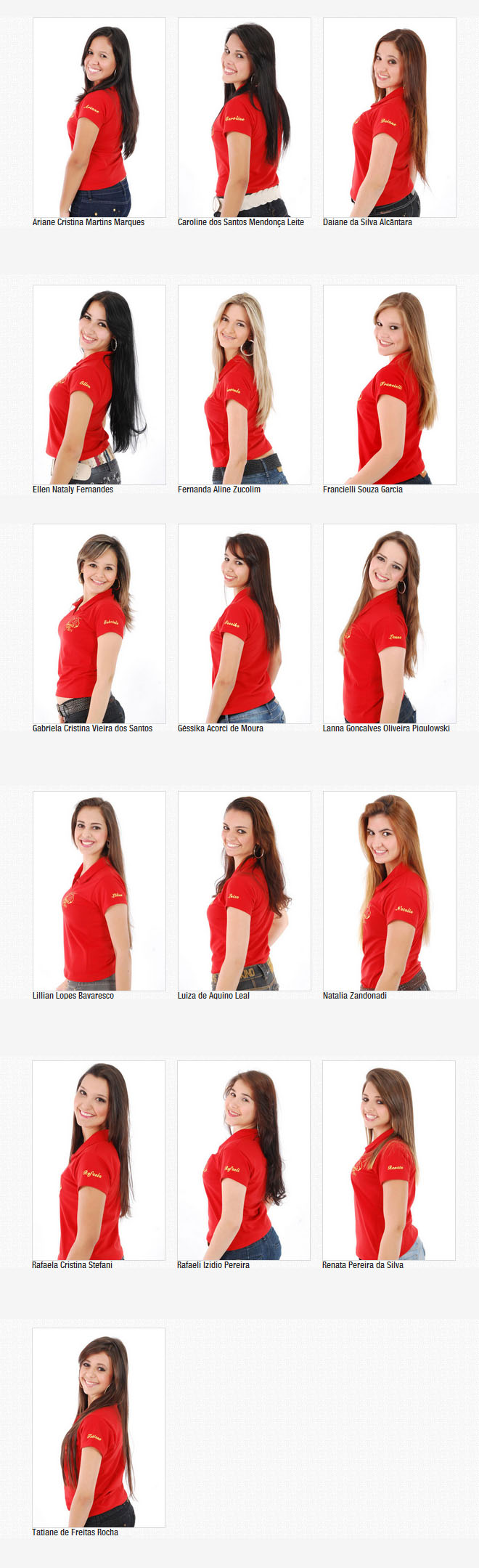Open Ariane Cristina Martins Marques photo
479x1568 pixels.
[99, 118]
